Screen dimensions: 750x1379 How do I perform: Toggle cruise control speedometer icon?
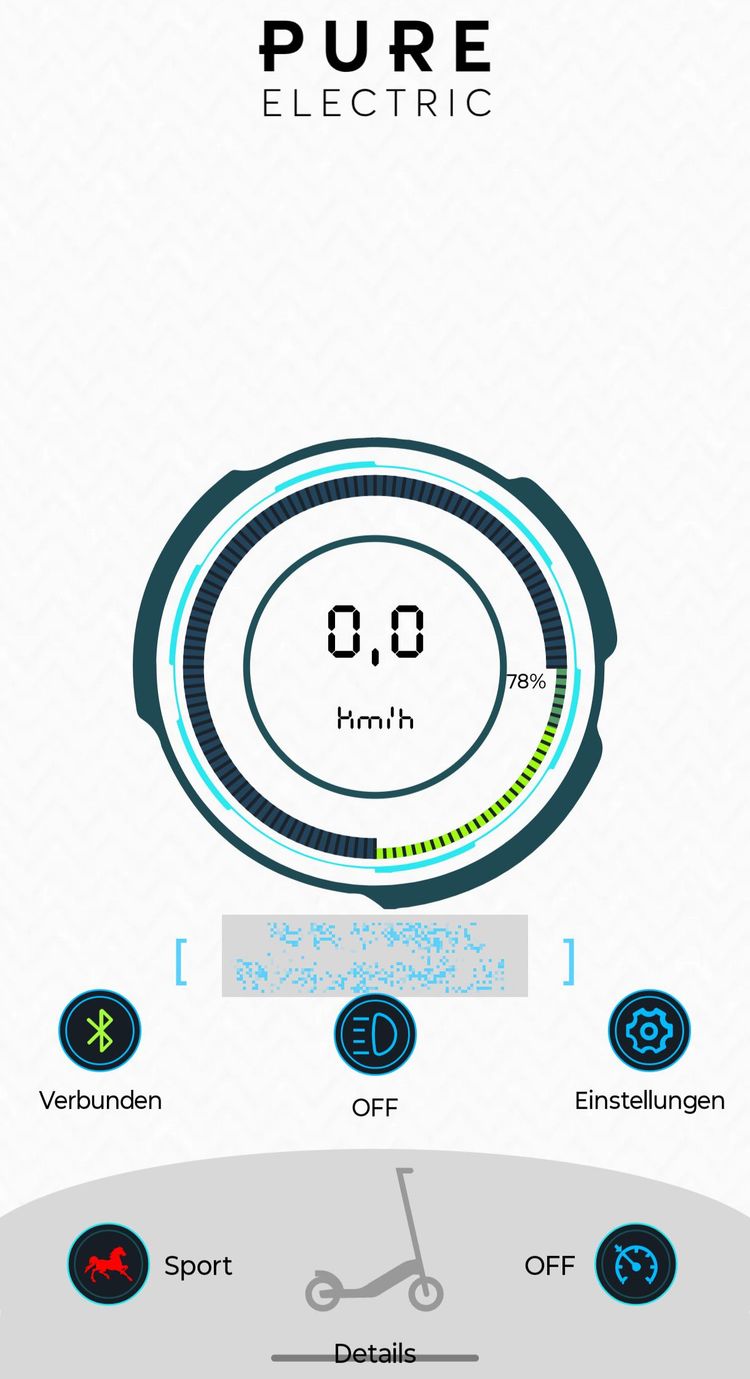(x=635, y=1265)
